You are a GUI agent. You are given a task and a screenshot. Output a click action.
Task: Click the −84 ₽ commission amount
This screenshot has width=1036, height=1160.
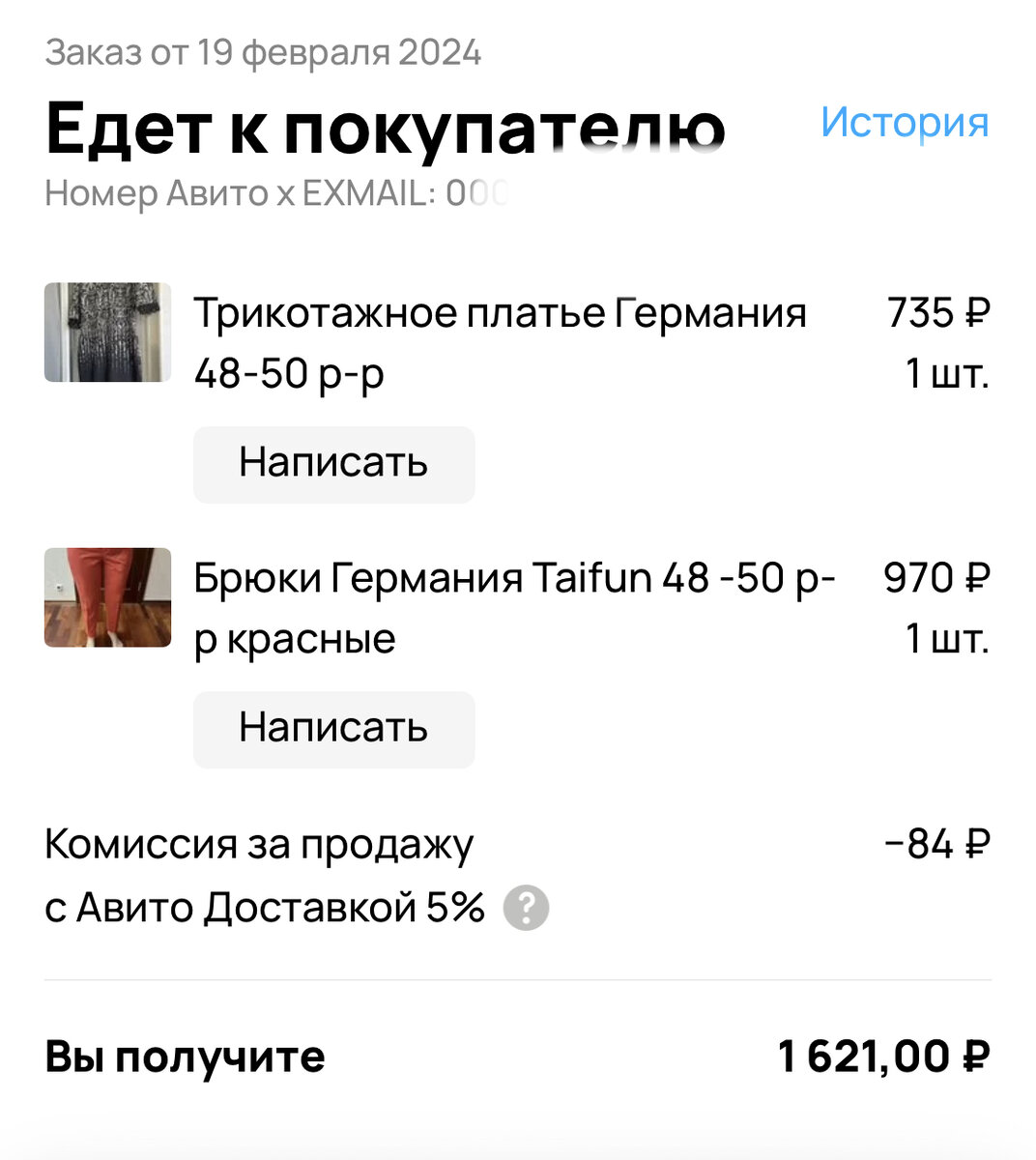[x=939, y=843]
